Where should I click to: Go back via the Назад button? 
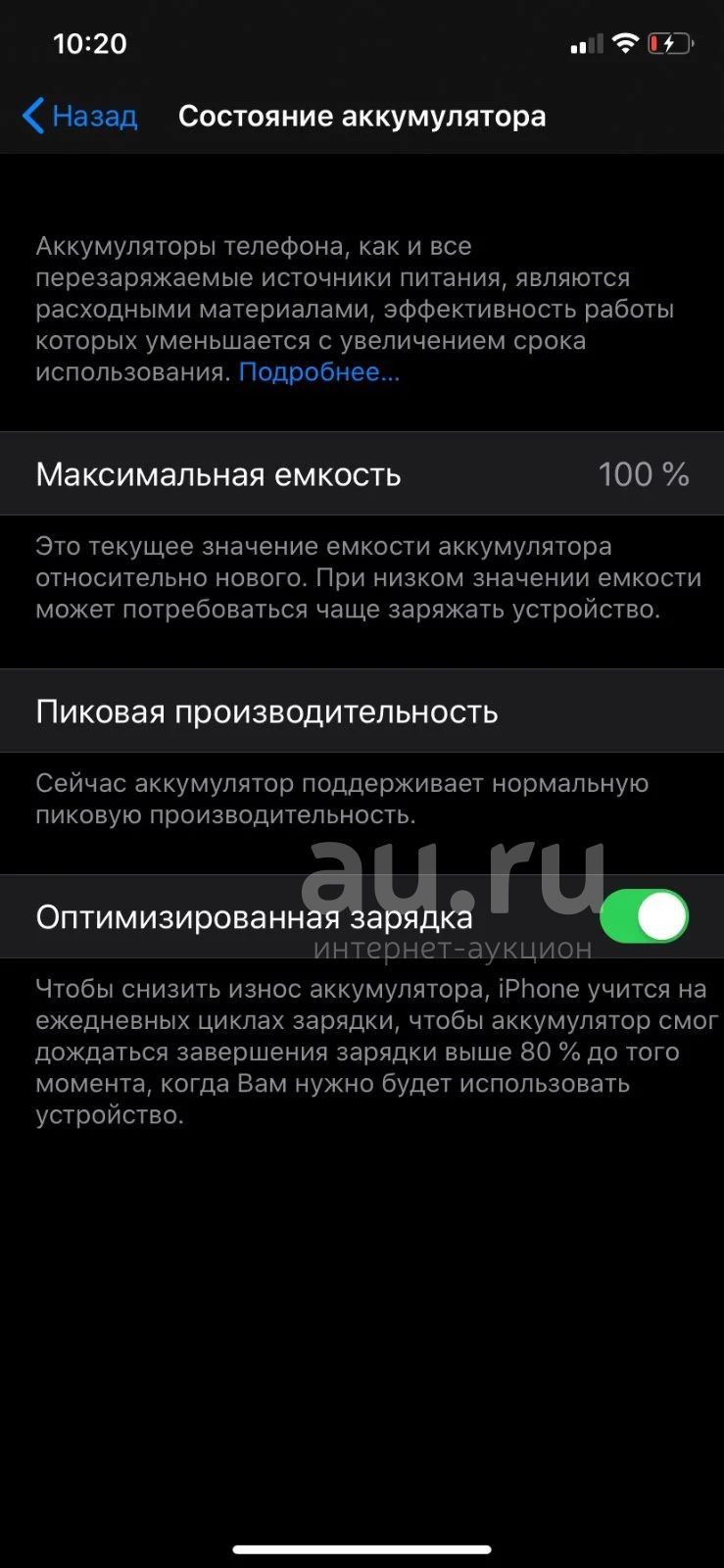click(x=79, y=116)
